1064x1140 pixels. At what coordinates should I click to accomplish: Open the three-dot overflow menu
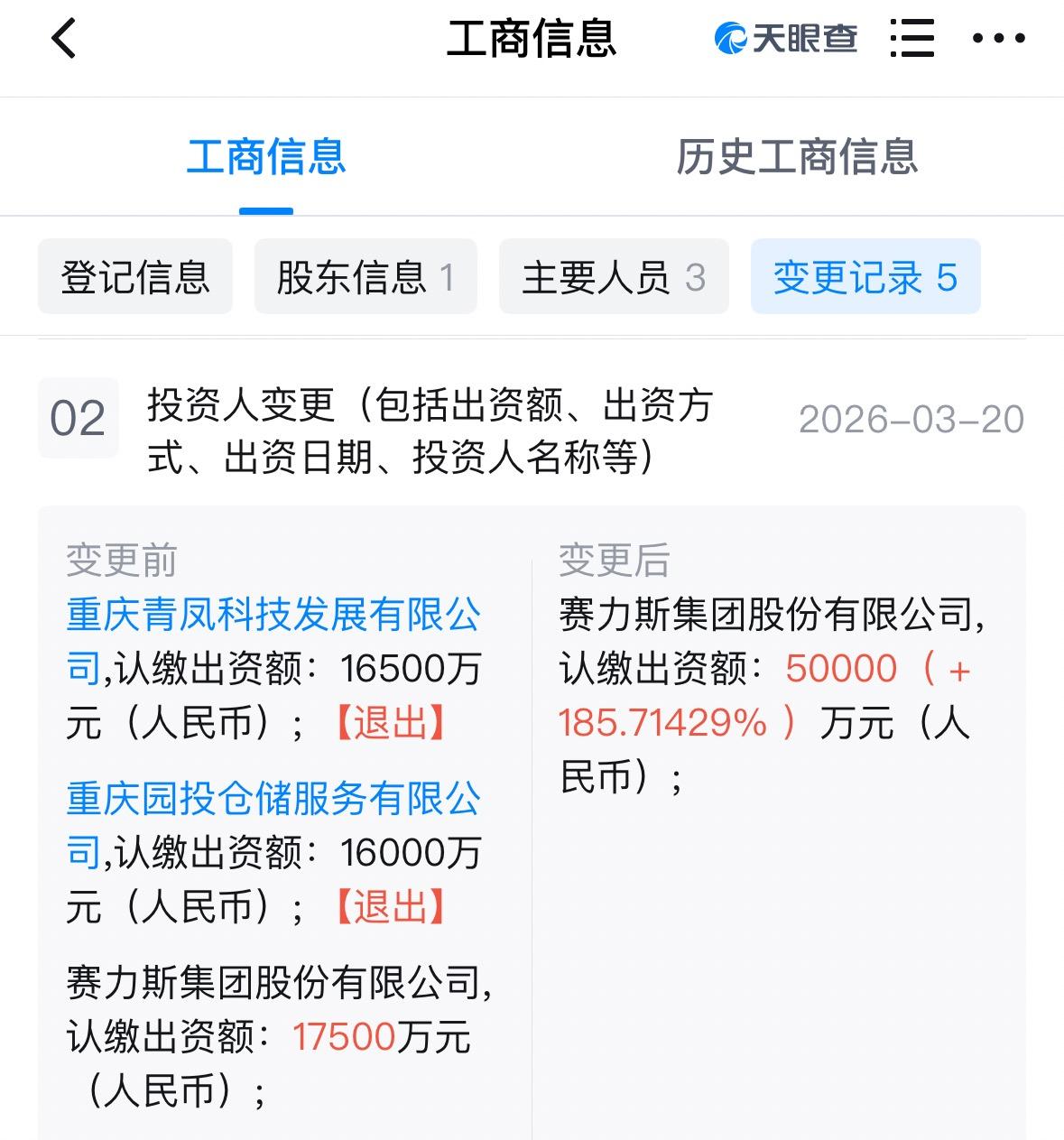coord(998,39)
